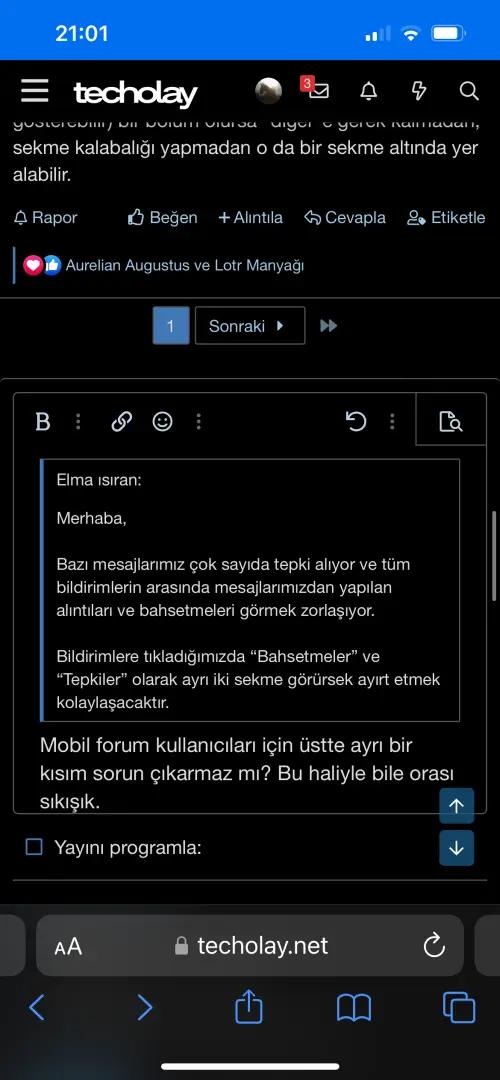Jump to the last page arrows
Viewport: 500px width, 1080px height.
[329, 325]
